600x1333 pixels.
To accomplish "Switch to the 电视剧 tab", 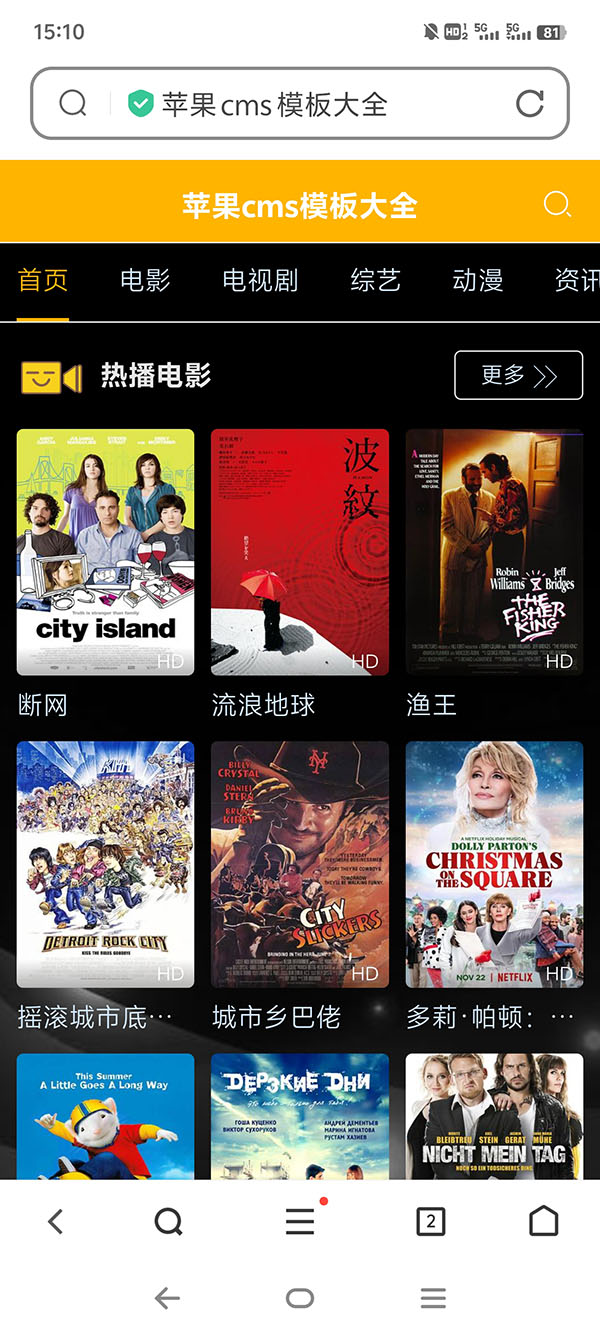I will (260, 281).
